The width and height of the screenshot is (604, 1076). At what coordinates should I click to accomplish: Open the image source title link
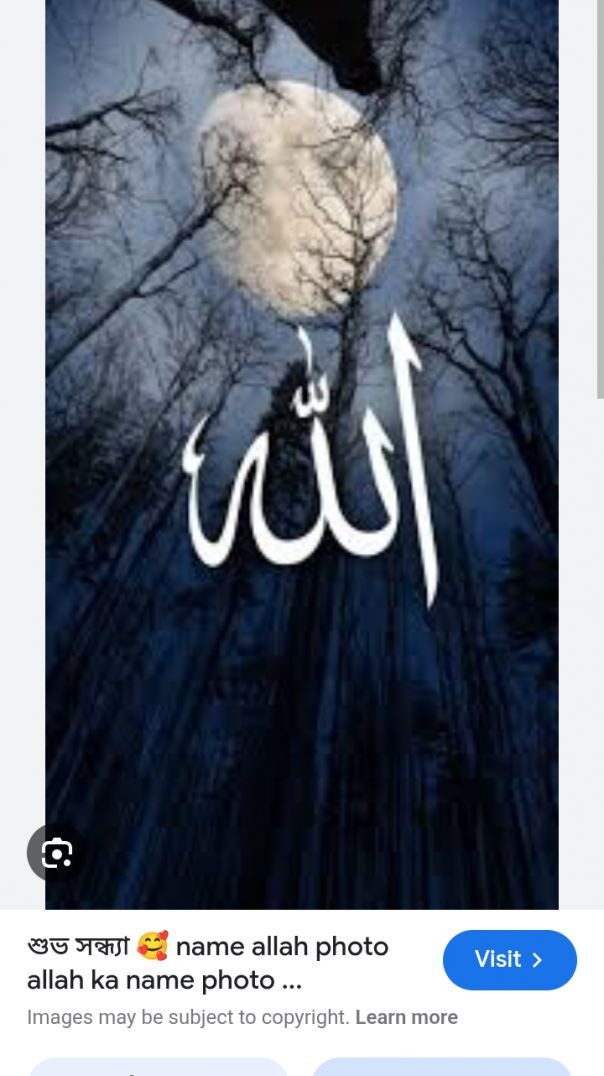207,963
